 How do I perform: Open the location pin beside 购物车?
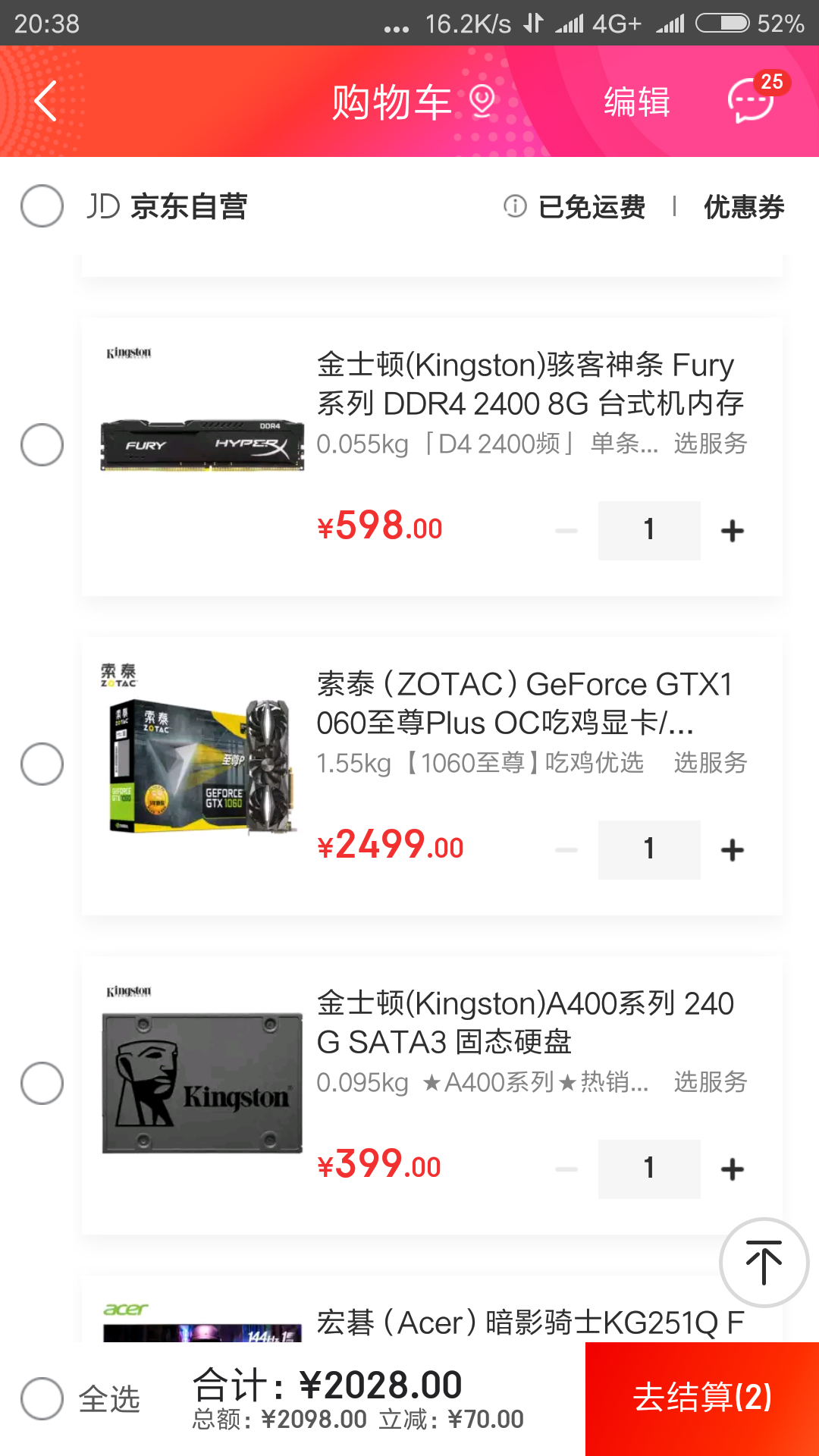(x=482, y=101)
